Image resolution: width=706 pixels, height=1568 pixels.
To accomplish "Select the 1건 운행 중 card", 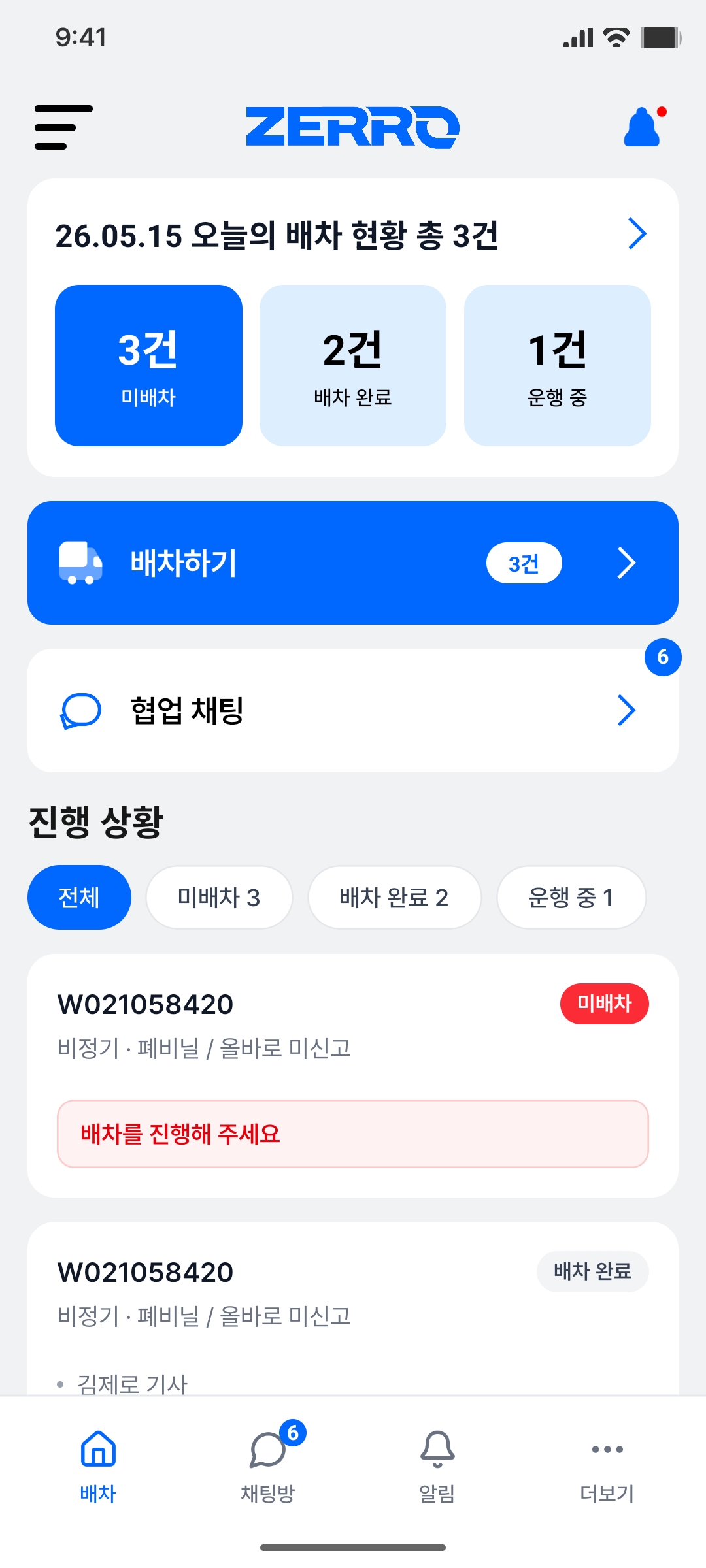I will click(x=558, y=365).
